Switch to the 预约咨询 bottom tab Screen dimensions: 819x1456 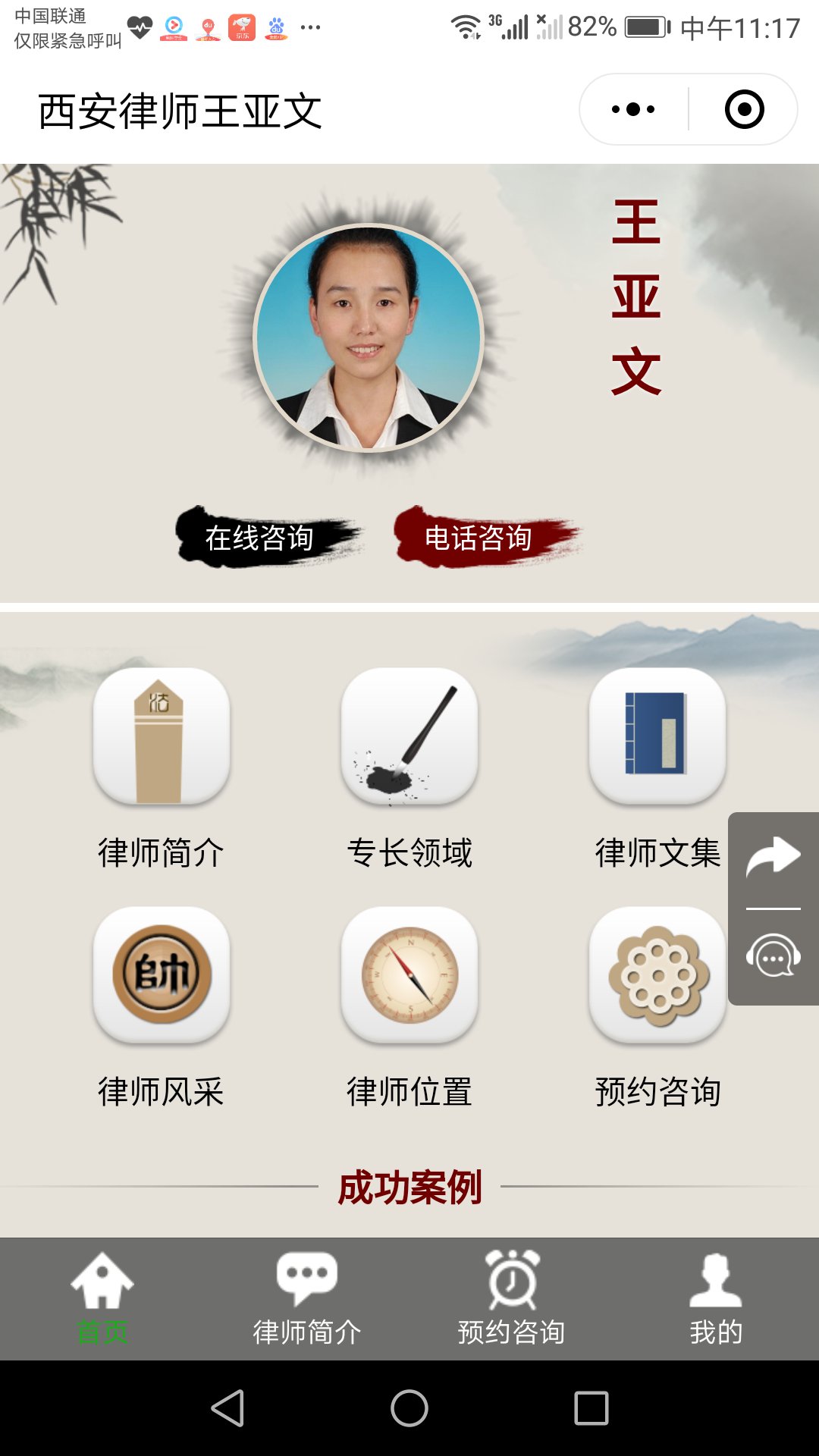(512, 1298)
